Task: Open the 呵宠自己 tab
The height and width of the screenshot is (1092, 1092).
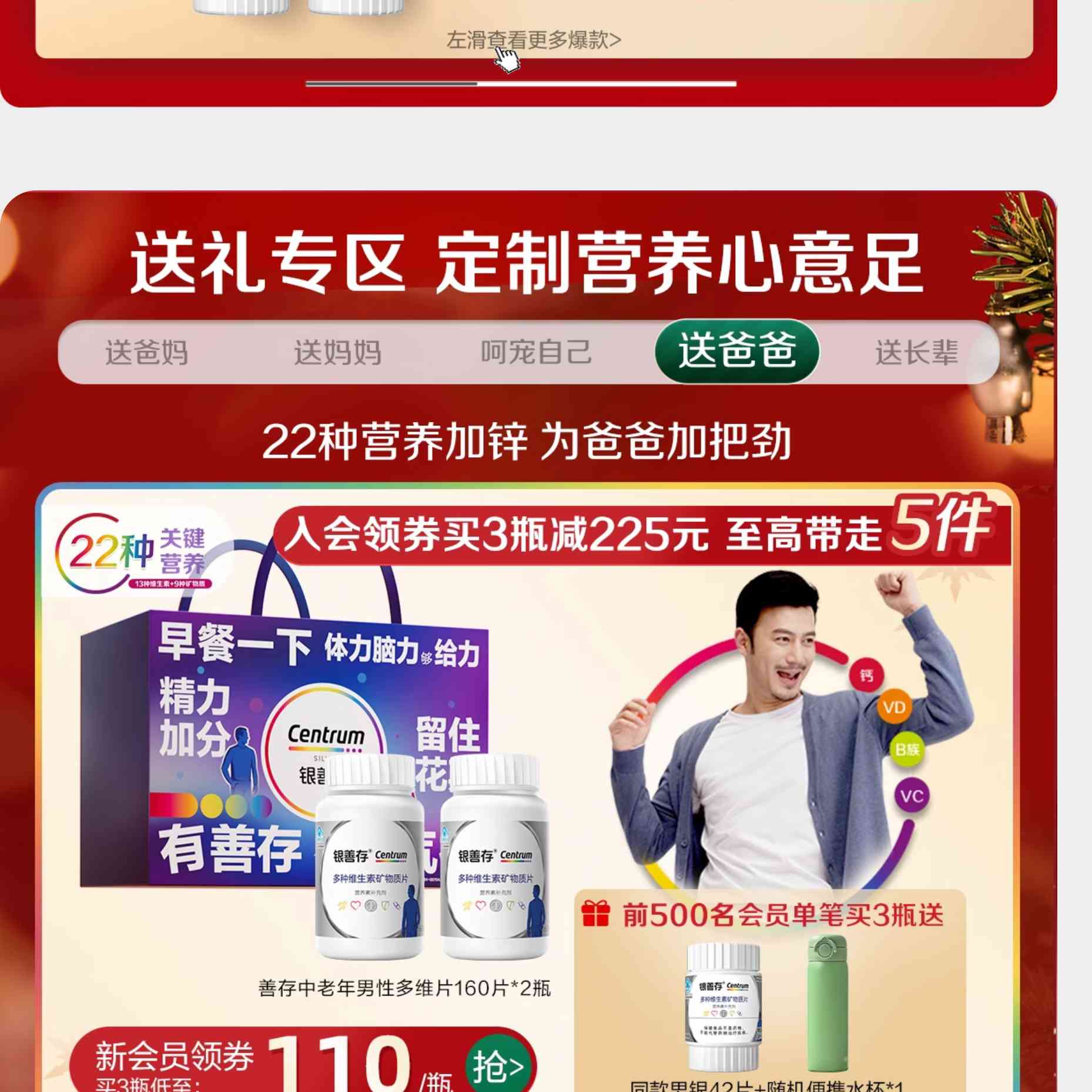Action: click(x=536, y=353)
